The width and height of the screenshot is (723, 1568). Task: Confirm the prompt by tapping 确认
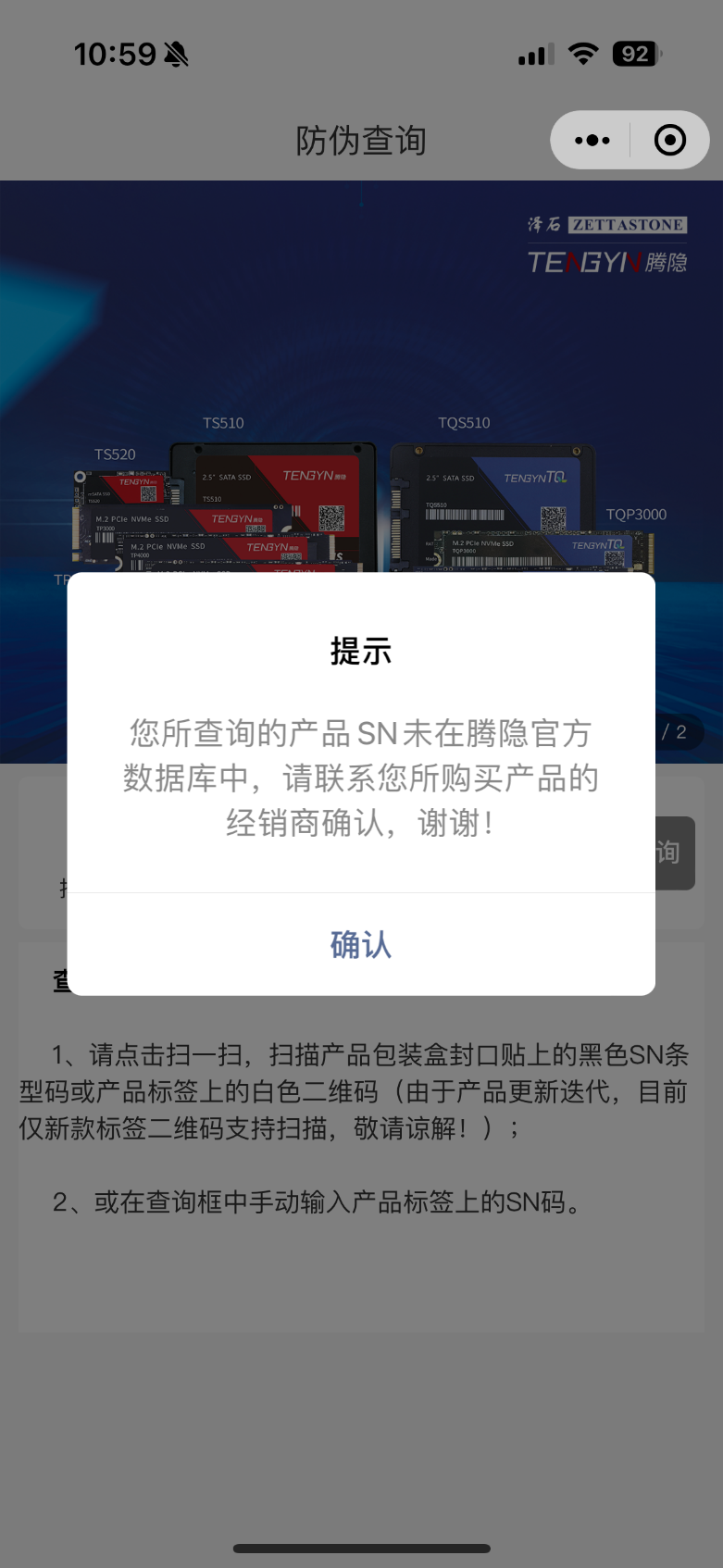[x=361, y=945]
